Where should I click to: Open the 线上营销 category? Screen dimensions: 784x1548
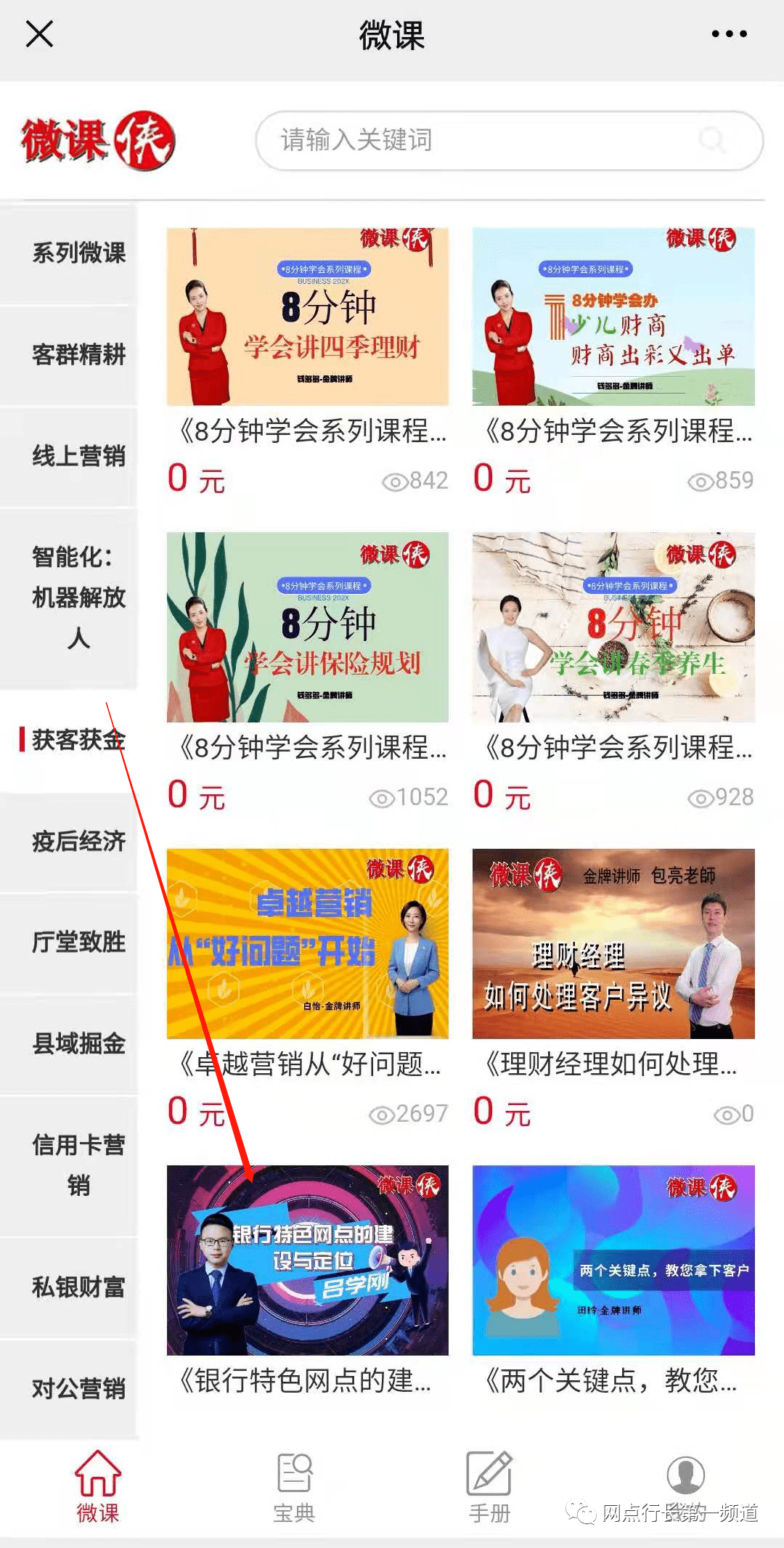(x=78, y=456)
